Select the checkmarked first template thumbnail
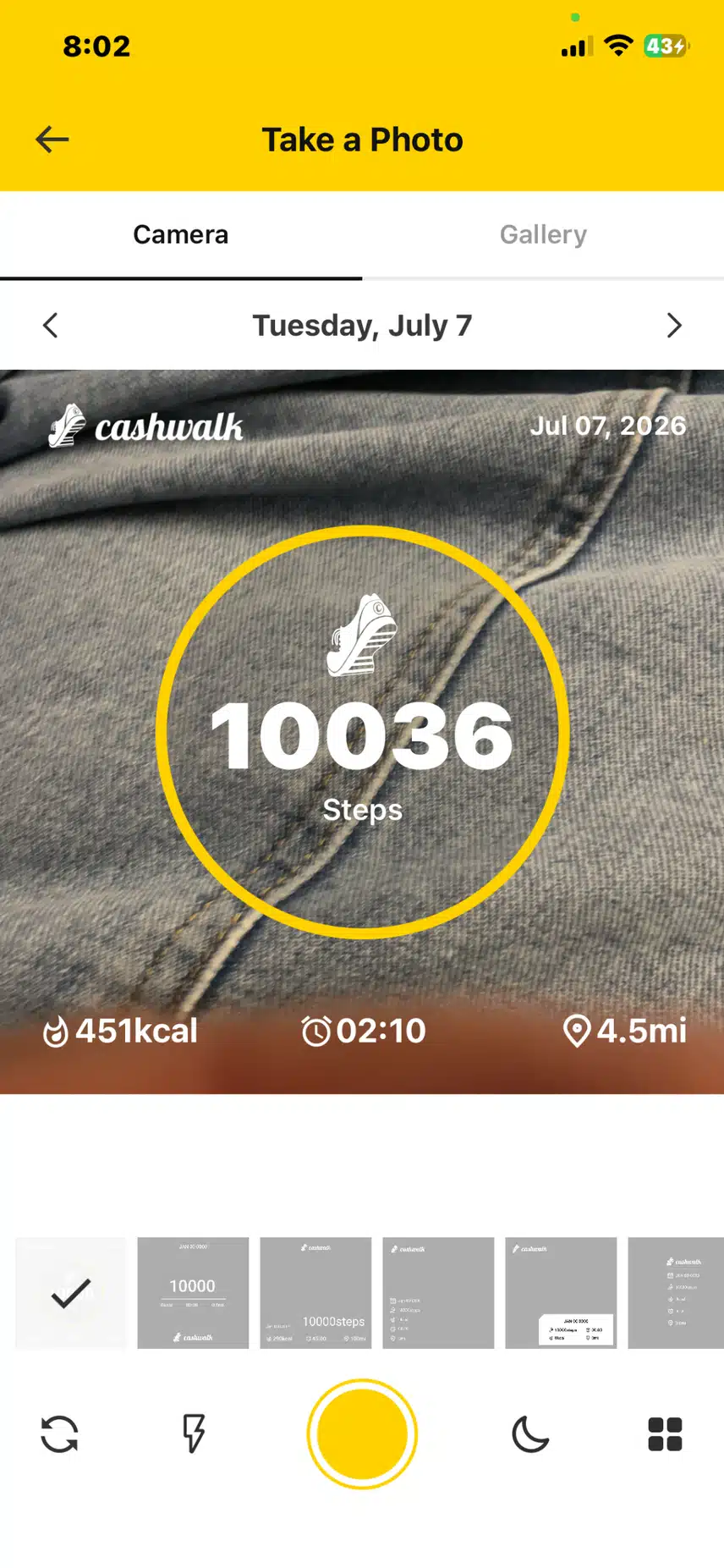 point(71,1293)
